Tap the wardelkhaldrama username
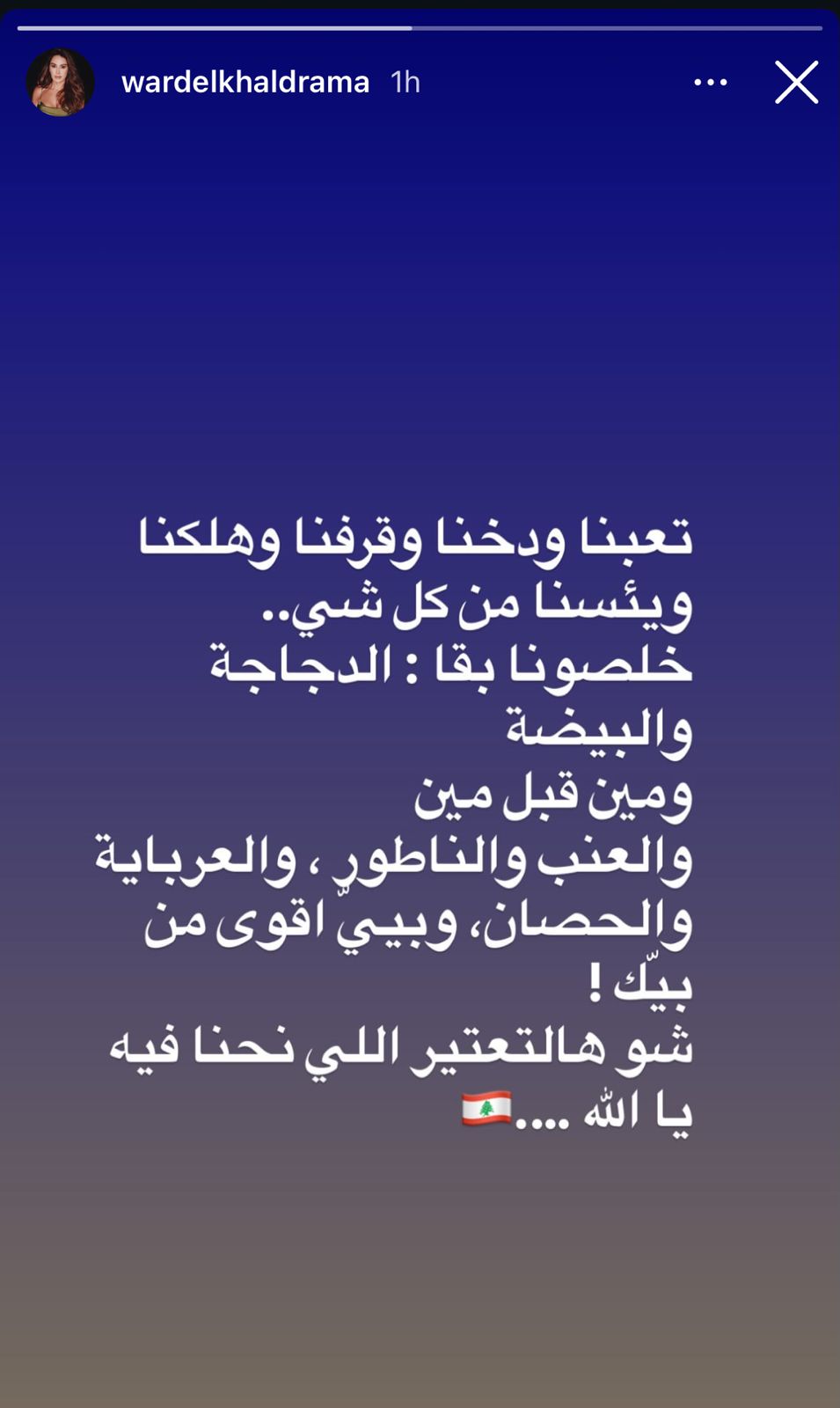 pyautogui.click(x=245, y=83)
